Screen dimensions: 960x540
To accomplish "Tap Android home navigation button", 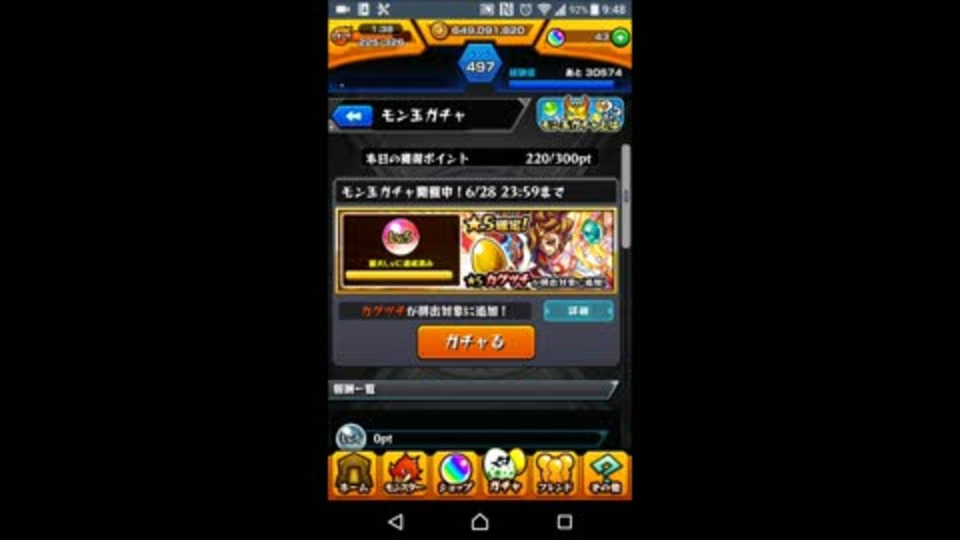I will click(480, 522).
